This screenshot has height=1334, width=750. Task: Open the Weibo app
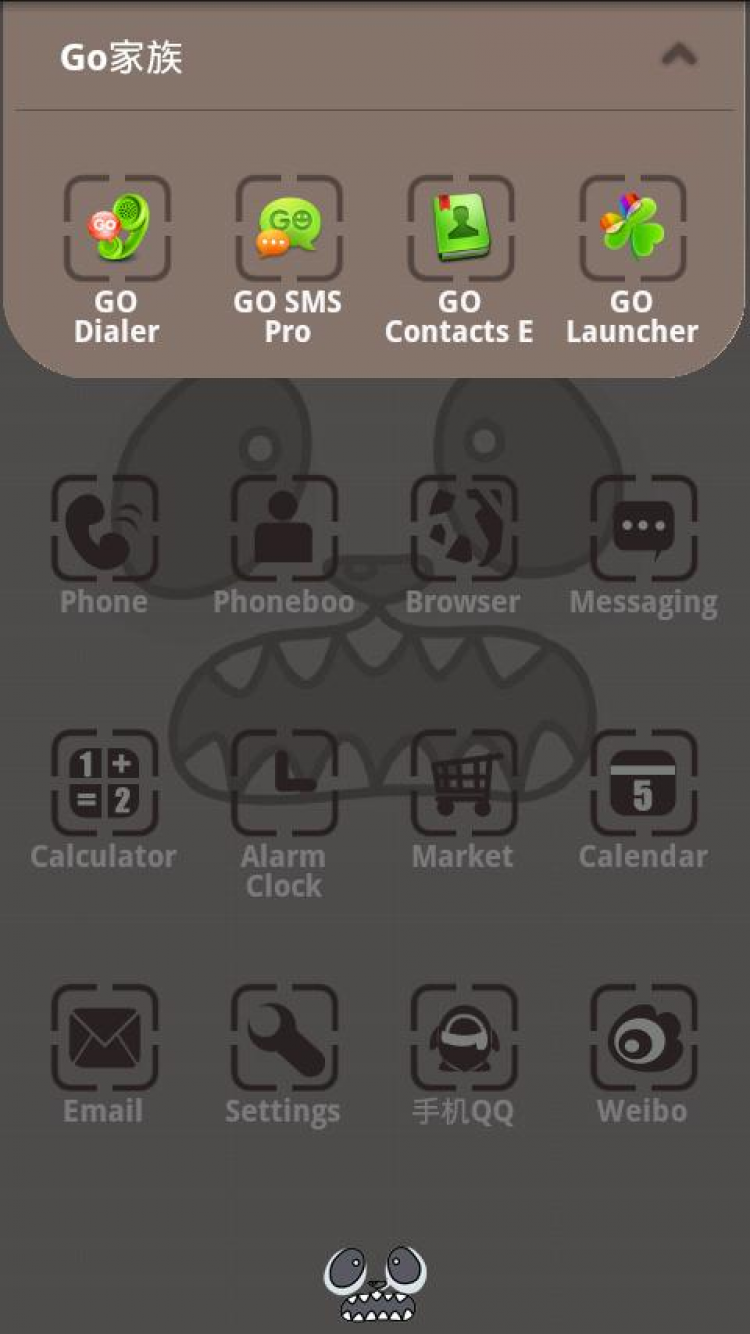tap(643, 1038)
